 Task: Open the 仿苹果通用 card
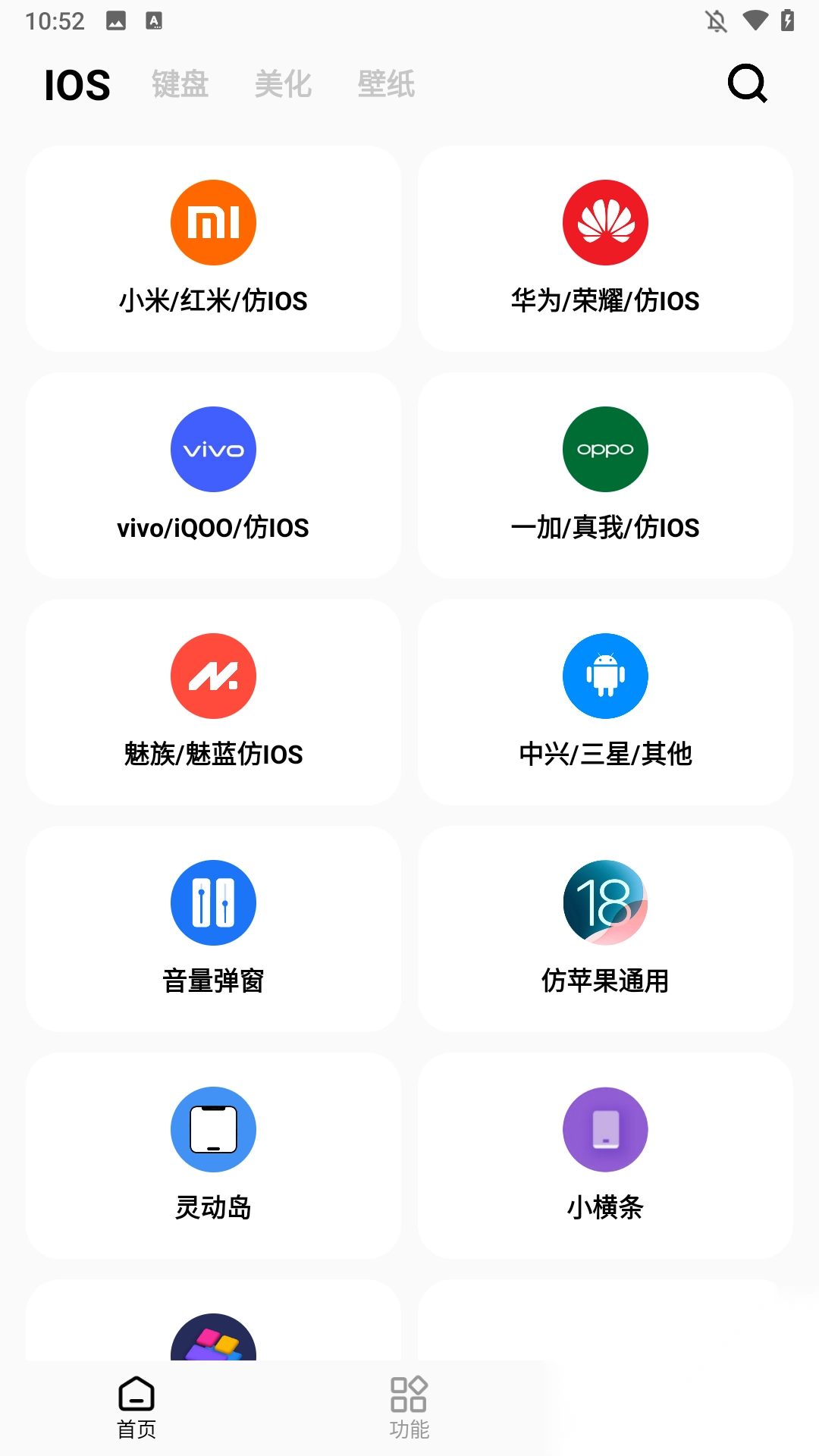click(x=605, y=929)
